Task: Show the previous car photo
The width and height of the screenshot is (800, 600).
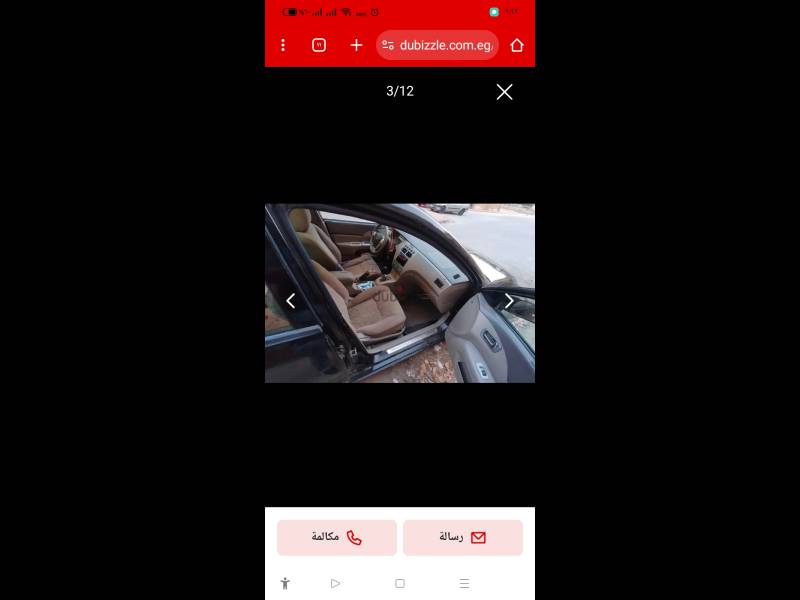Action: [291, 300]
